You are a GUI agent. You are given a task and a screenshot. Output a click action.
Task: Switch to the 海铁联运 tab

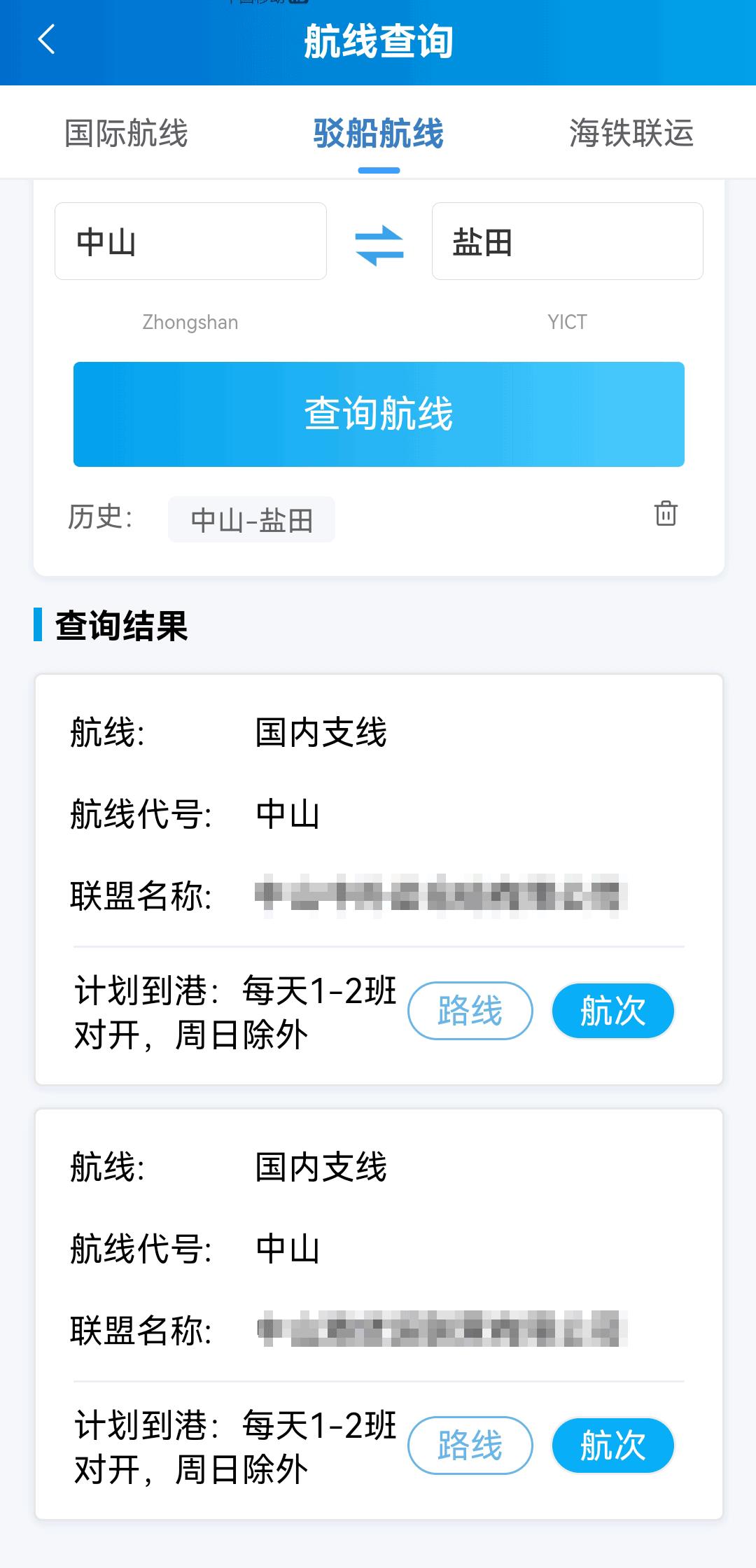631,133
